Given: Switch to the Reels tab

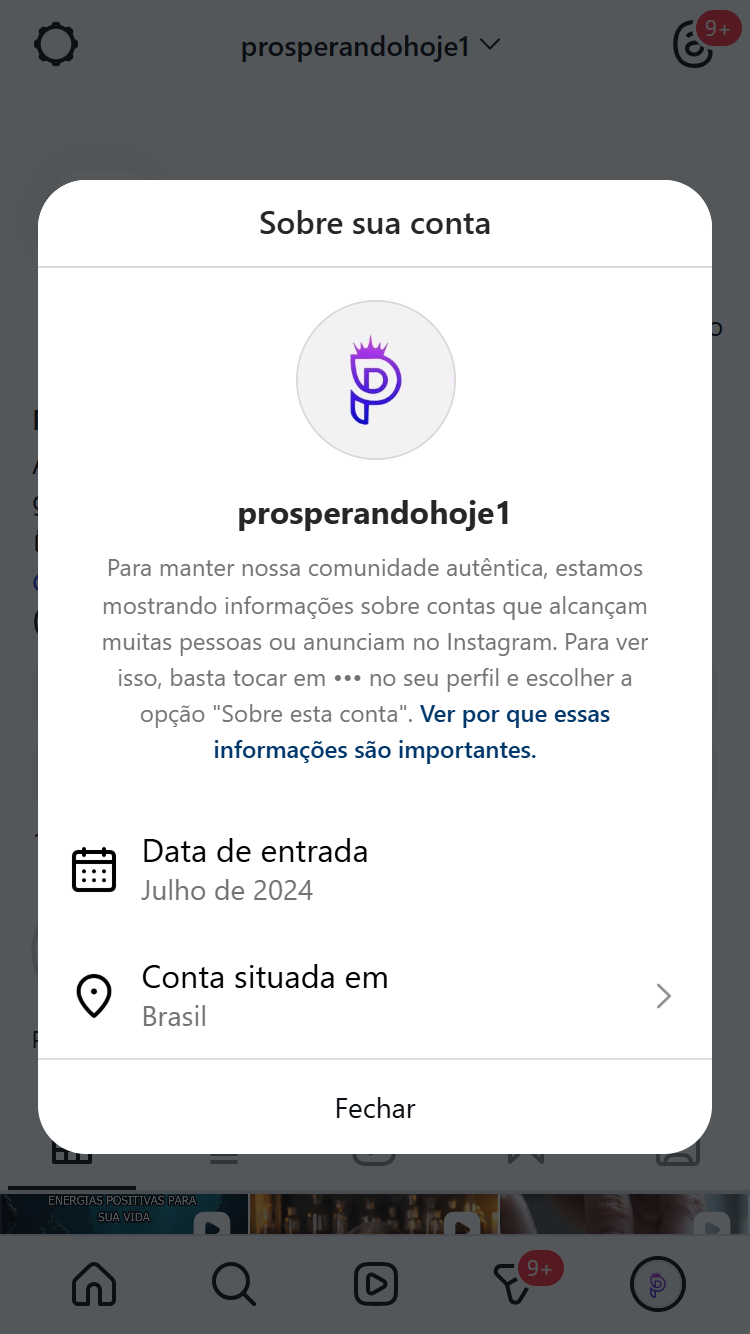Looking at the screenshot, I should click(x=375, y=1284).
